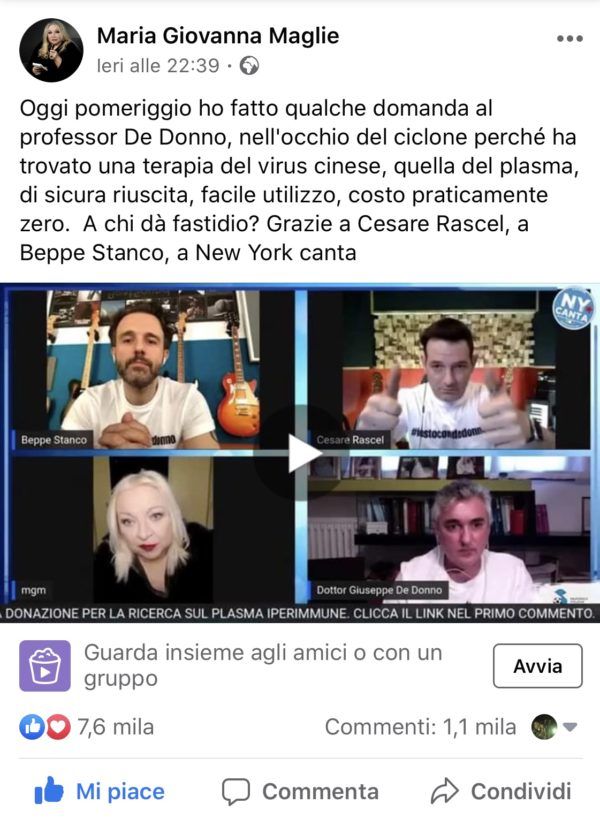
Task: Expand the profile selector next to comments
Action: click(x=555, y=727)
